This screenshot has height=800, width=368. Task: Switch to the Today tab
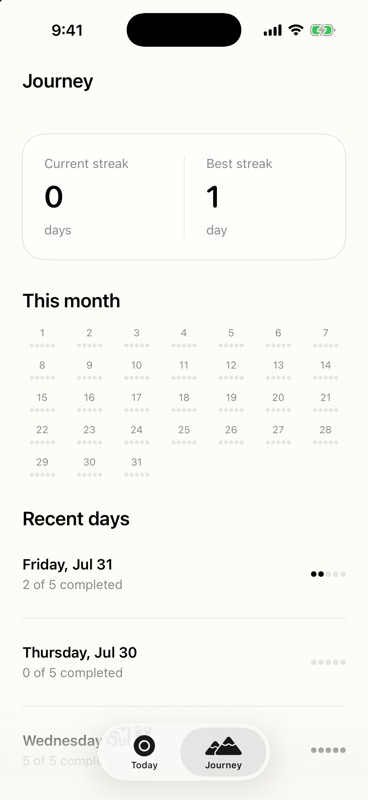pos(144,752)
